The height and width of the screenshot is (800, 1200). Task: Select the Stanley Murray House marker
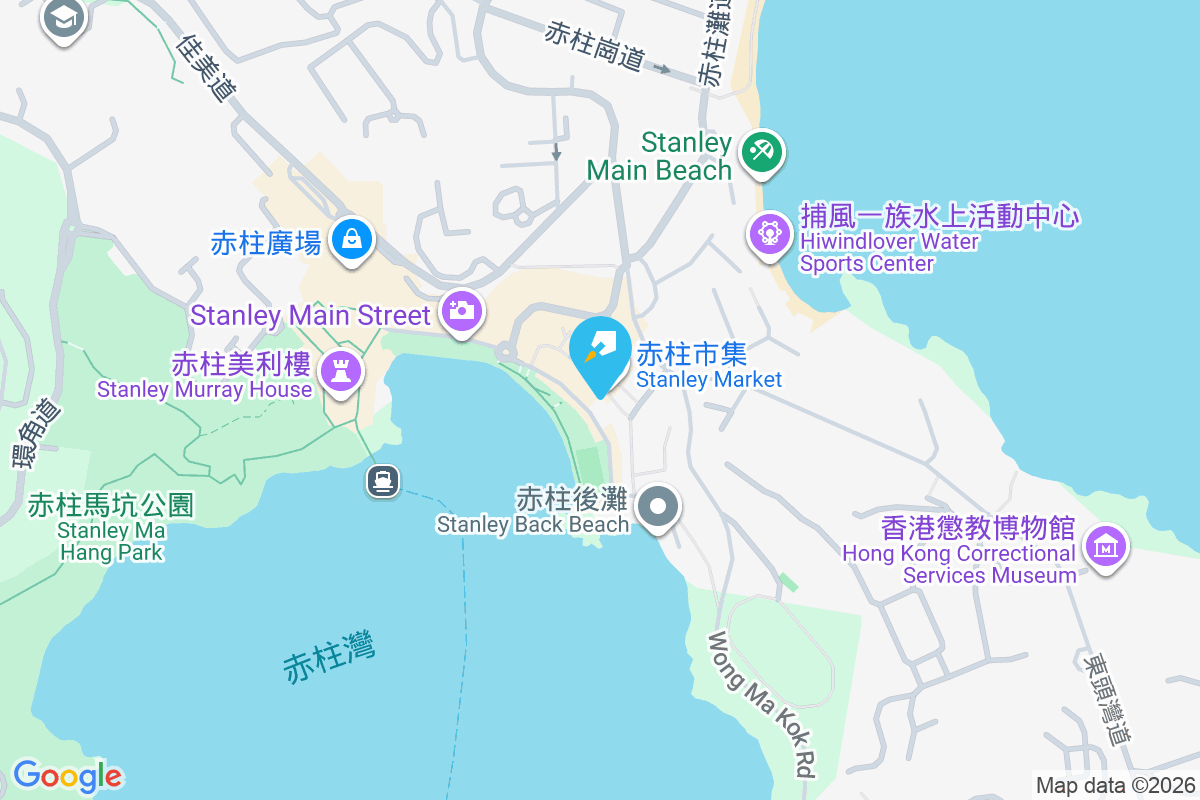342,373
